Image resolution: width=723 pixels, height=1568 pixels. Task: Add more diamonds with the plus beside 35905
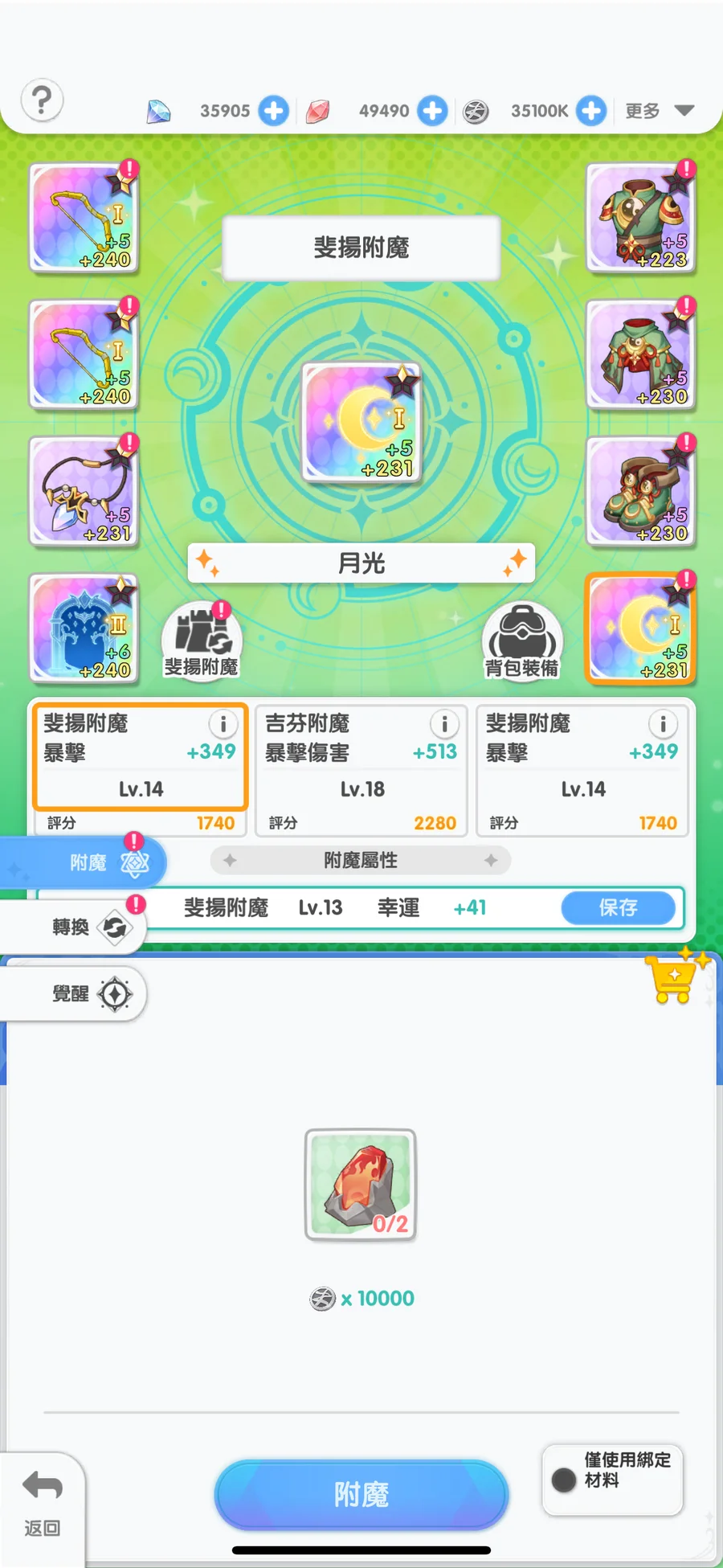[273, 110]
